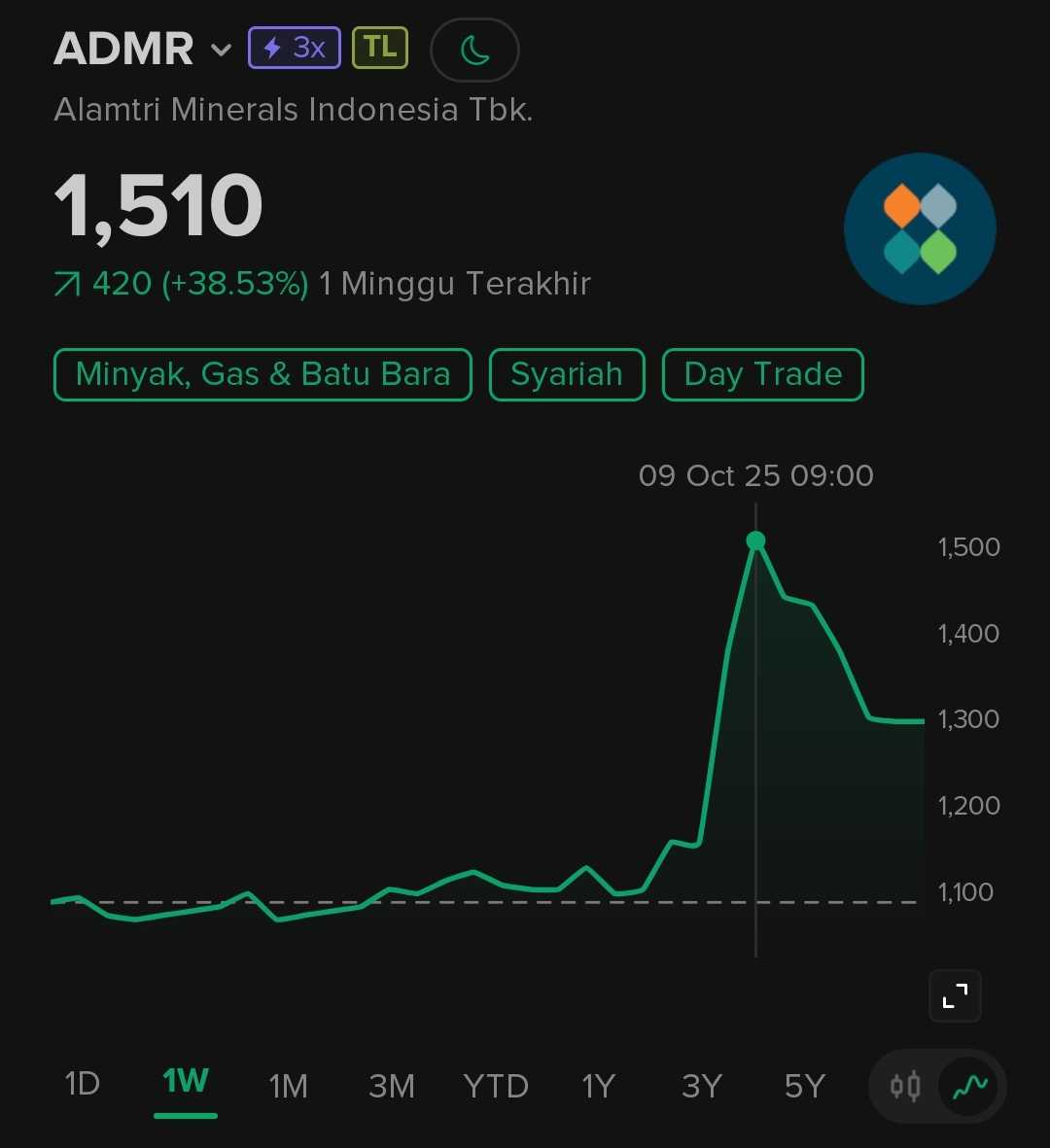Screen dimensions: 1050x1148
Task: Switch chart range to 1M
Action: pos(289,1085)
